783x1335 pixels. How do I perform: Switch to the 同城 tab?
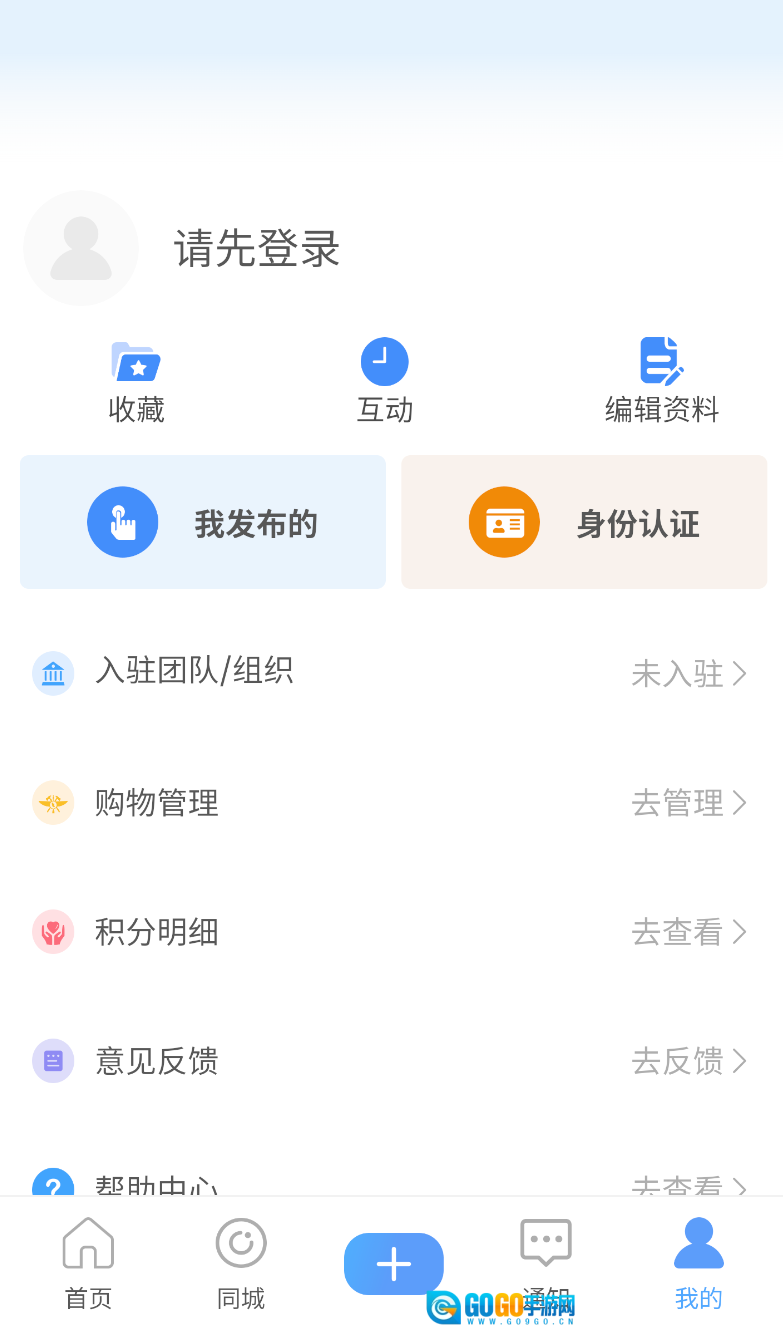tap(241, 1264)
